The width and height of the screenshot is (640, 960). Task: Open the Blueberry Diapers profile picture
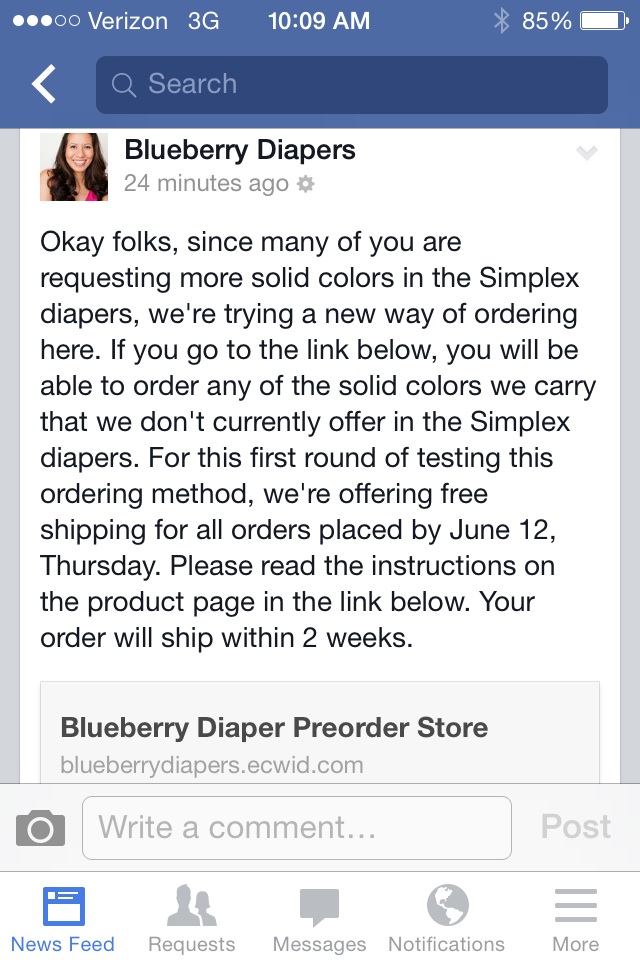pyautogui.click(x=74, y=167)
